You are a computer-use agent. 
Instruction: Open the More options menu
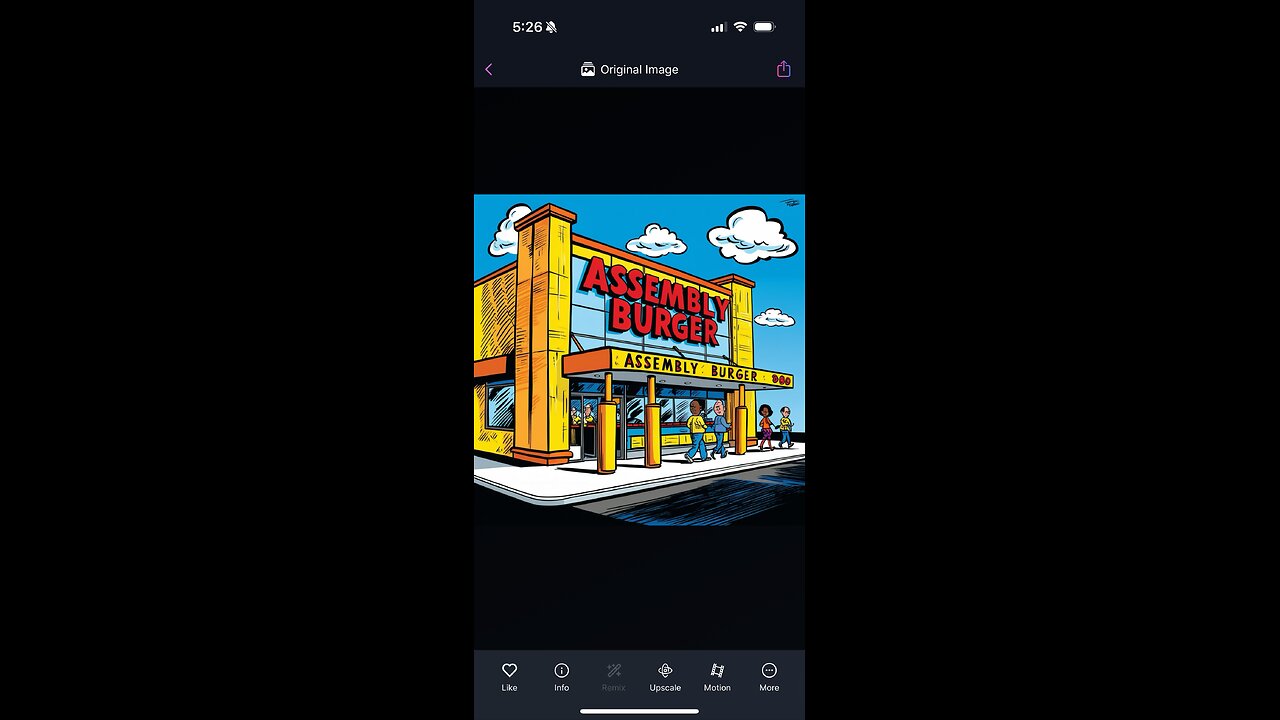pos(769,676)
